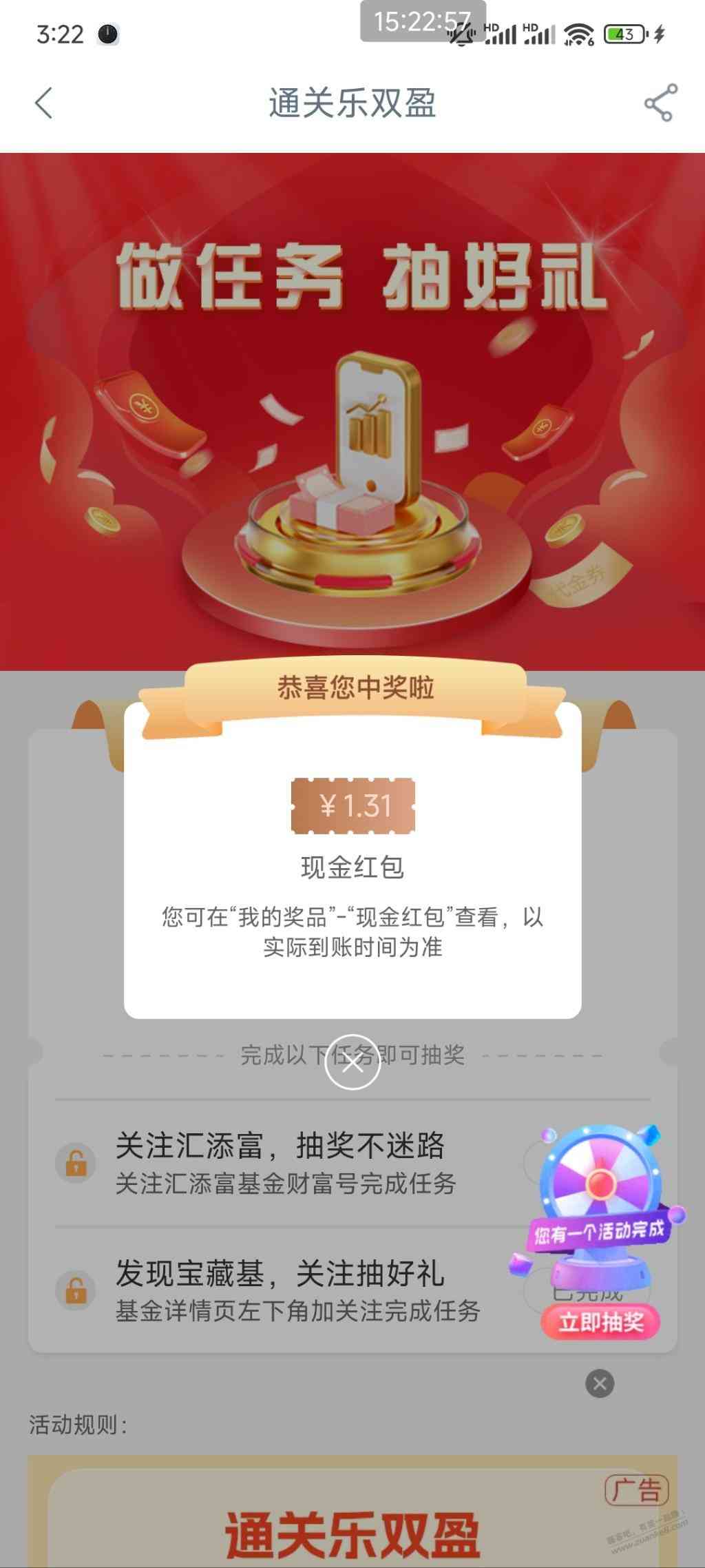Image resolution: width=705 pixels, height=1568 pixels.
Task: Open the 关注汇添富 task row
Action: 286,1163
